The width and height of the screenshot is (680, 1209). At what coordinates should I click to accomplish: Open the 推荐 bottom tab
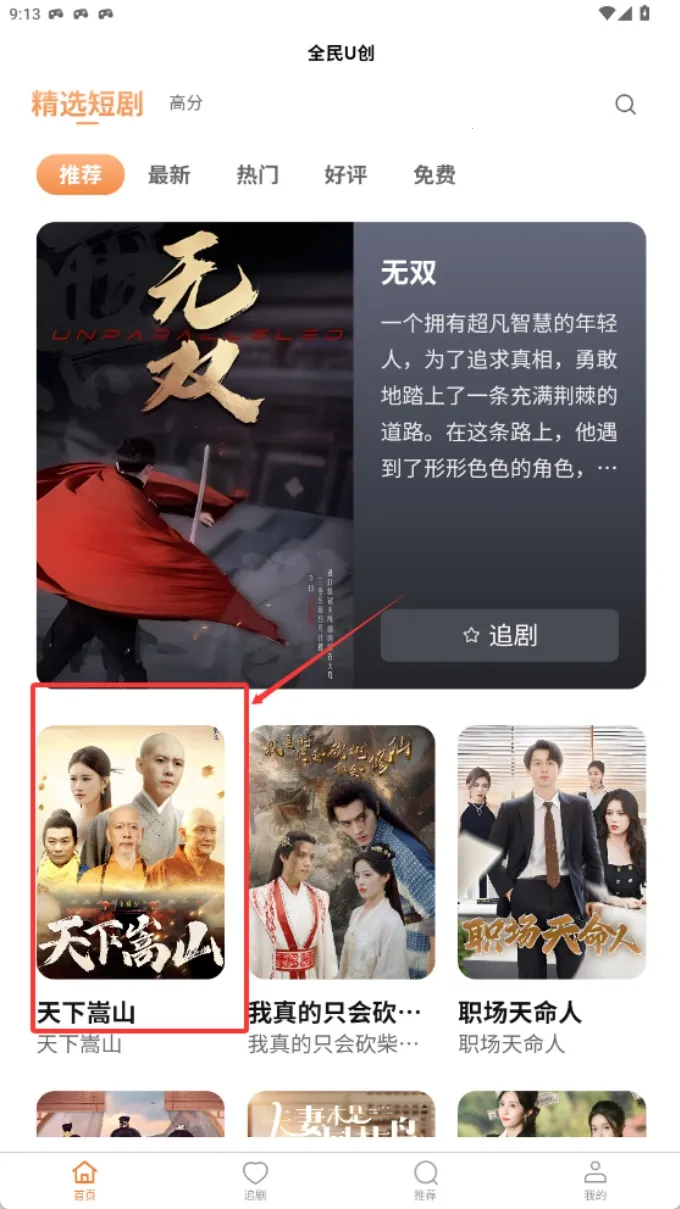pyautogui.click(x=425, y=1180)
